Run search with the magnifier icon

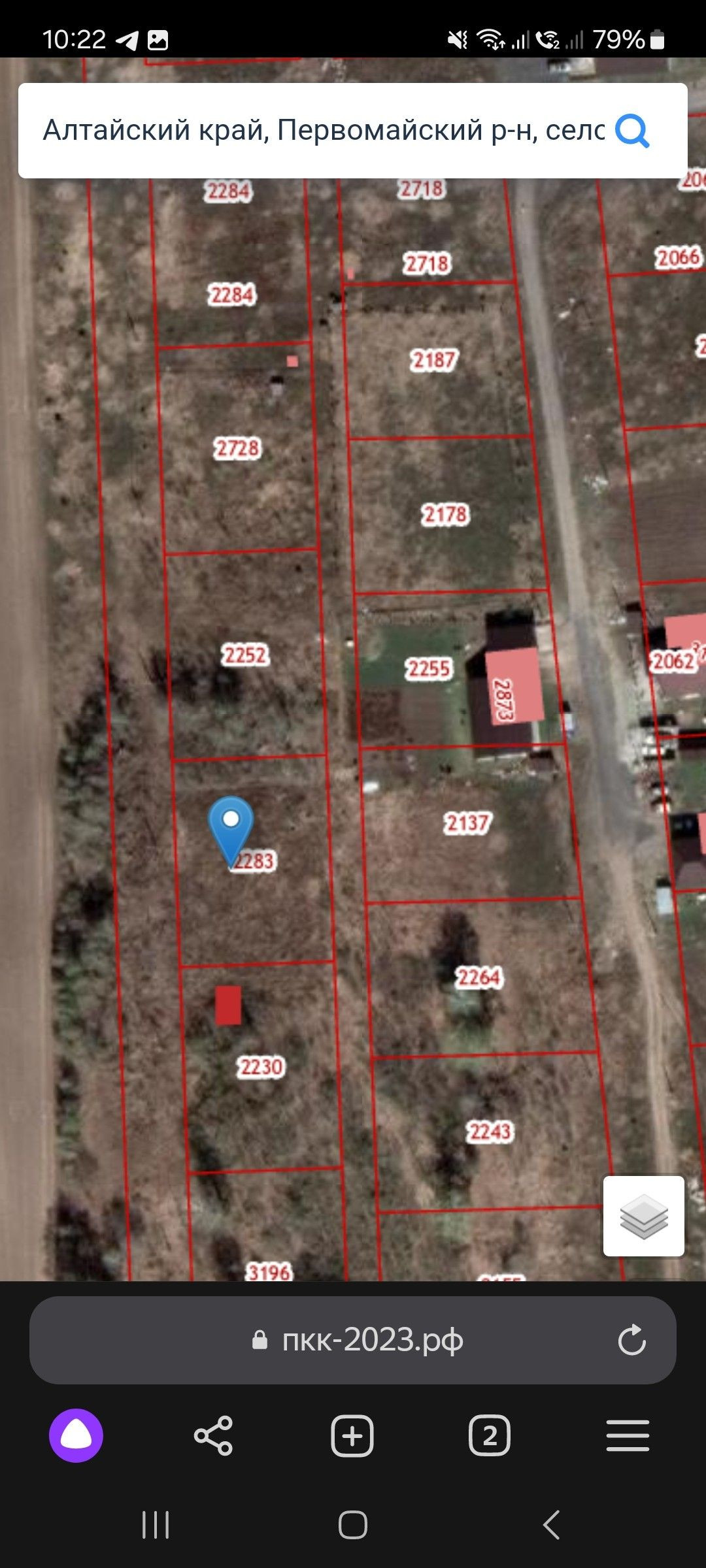(x=633, y=131)
